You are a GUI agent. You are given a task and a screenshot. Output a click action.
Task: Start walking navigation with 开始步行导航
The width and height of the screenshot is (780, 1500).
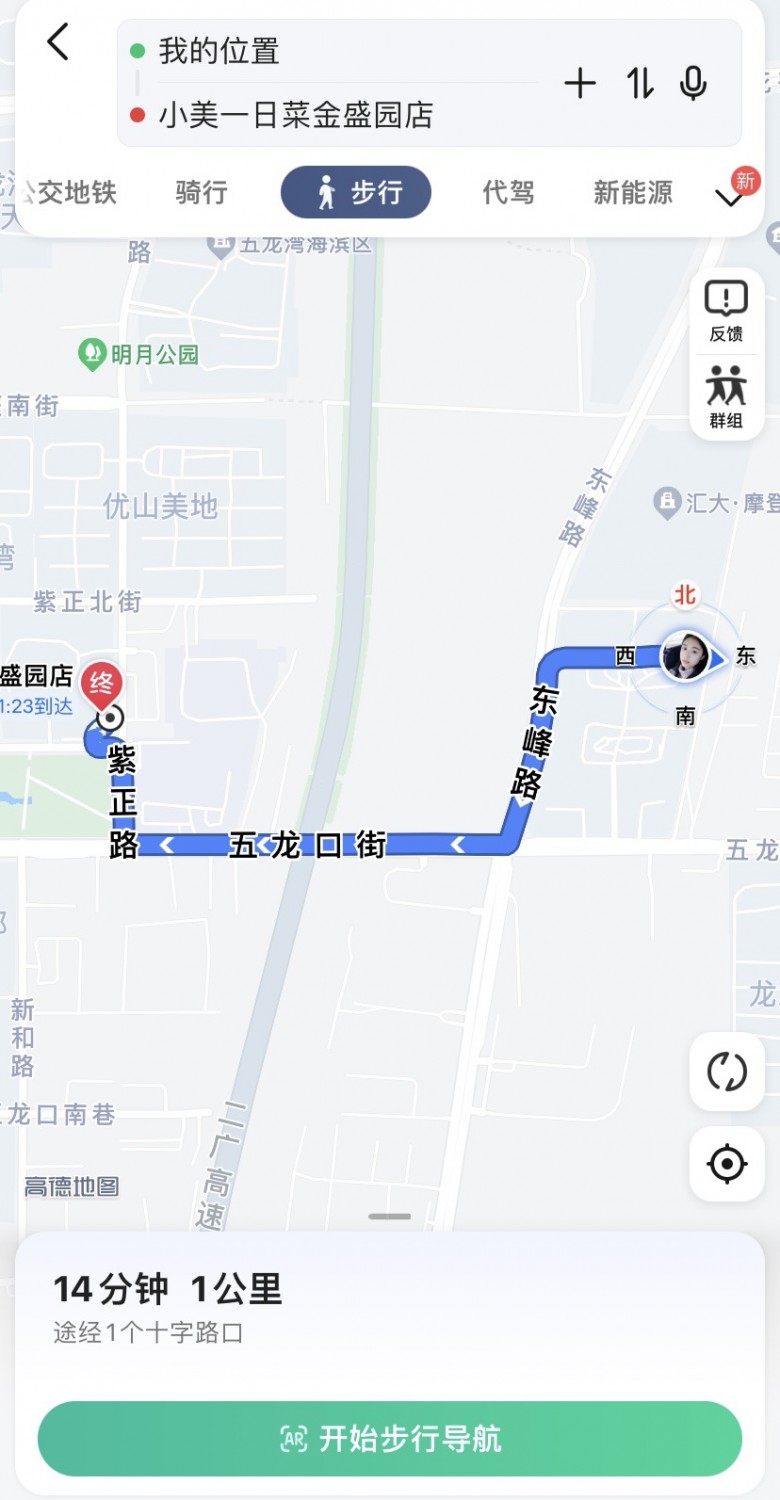coord(390,1439)
